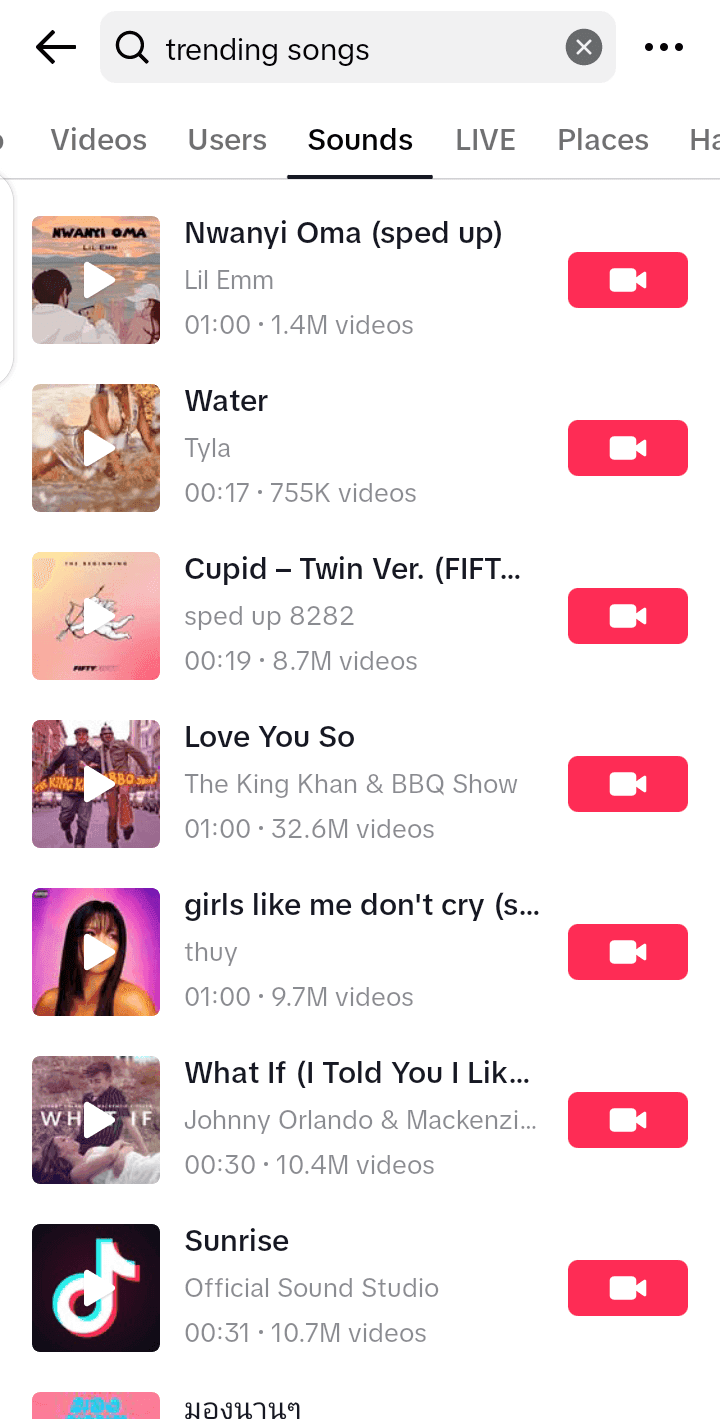
Task: Click the camera icon next to Cupid Twin Ver.
Action: [x=627, y=616]
